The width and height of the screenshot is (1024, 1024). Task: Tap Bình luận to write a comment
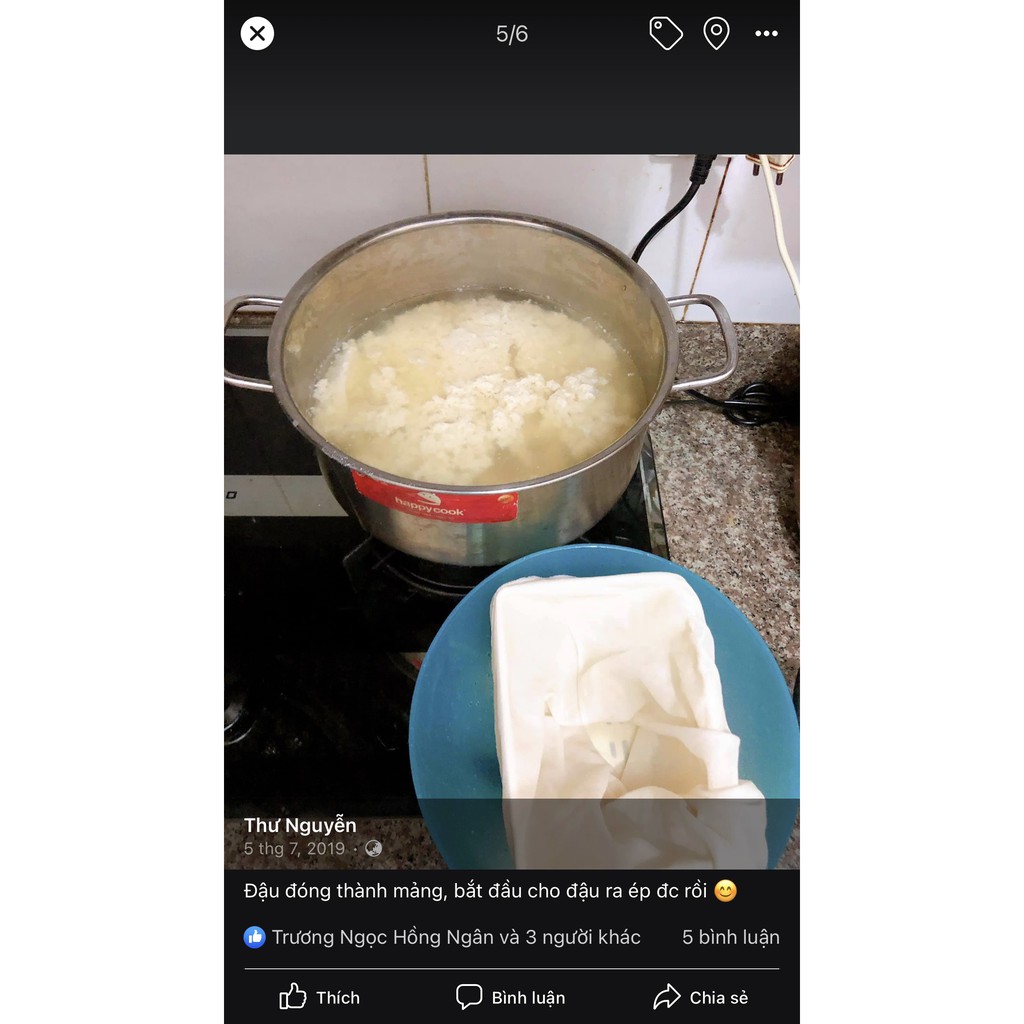[511, 997]
